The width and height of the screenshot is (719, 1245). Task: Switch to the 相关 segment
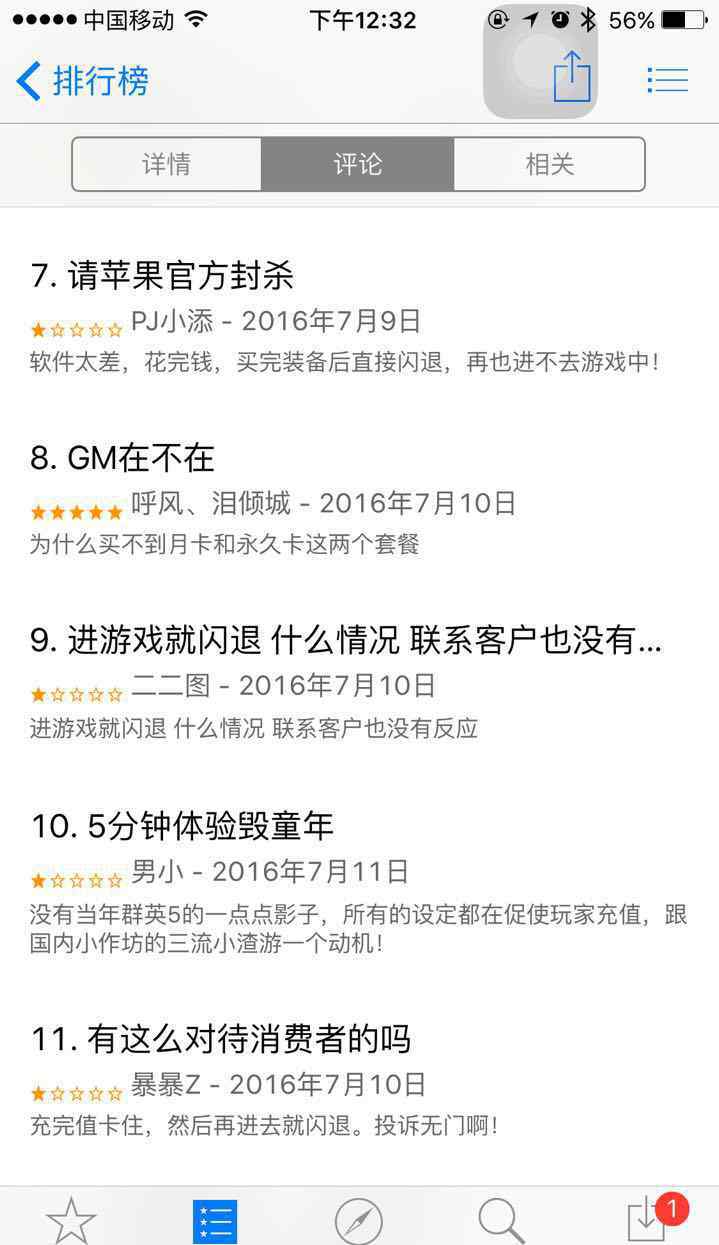tap(550, 164)
